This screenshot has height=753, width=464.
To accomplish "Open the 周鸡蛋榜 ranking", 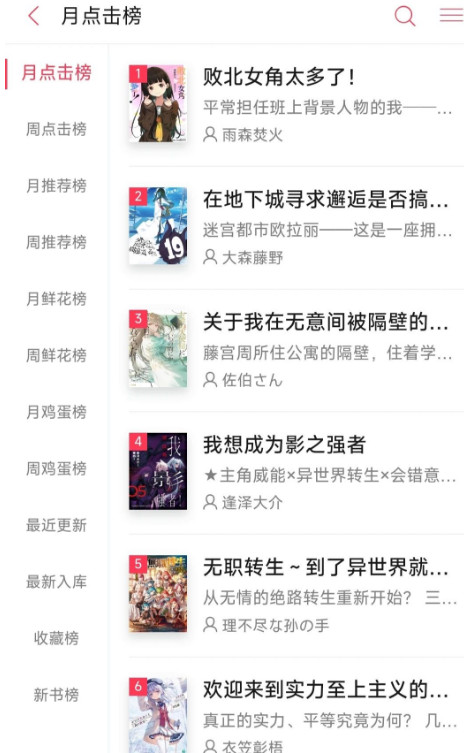I will (56, 468).
